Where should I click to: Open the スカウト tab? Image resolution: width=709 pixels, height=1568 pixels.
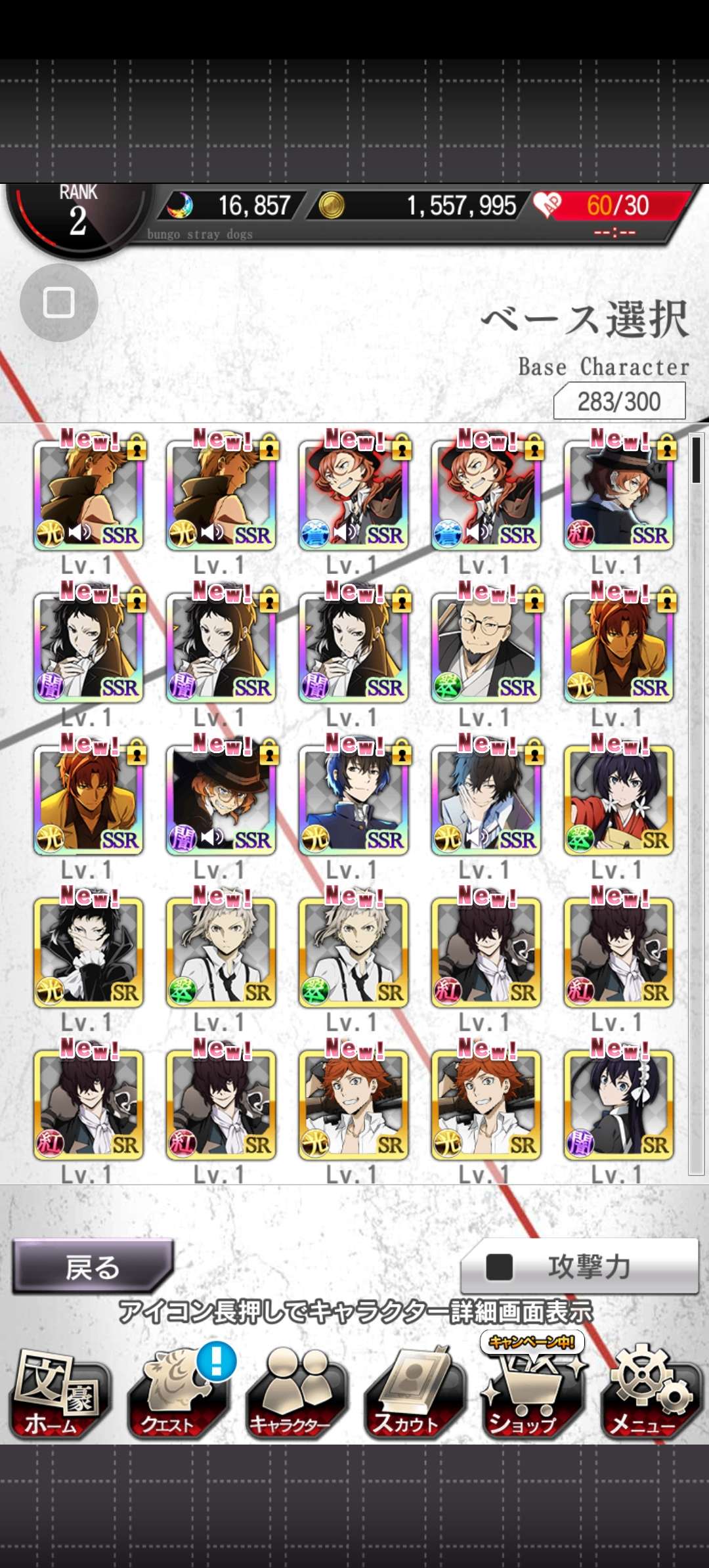(x=413, y=1393)
